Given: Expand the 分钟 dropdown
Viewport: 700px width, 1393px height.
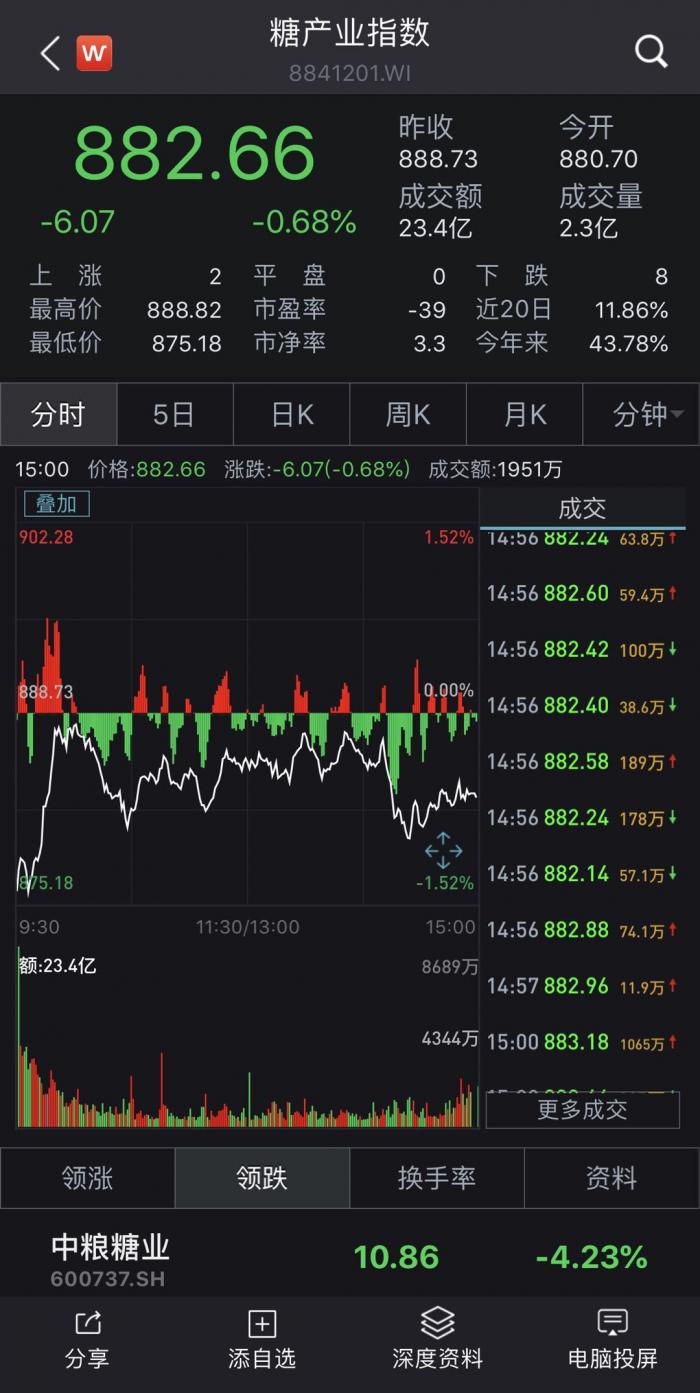Looking at the screenshot, I should click(x=642, y=414).
